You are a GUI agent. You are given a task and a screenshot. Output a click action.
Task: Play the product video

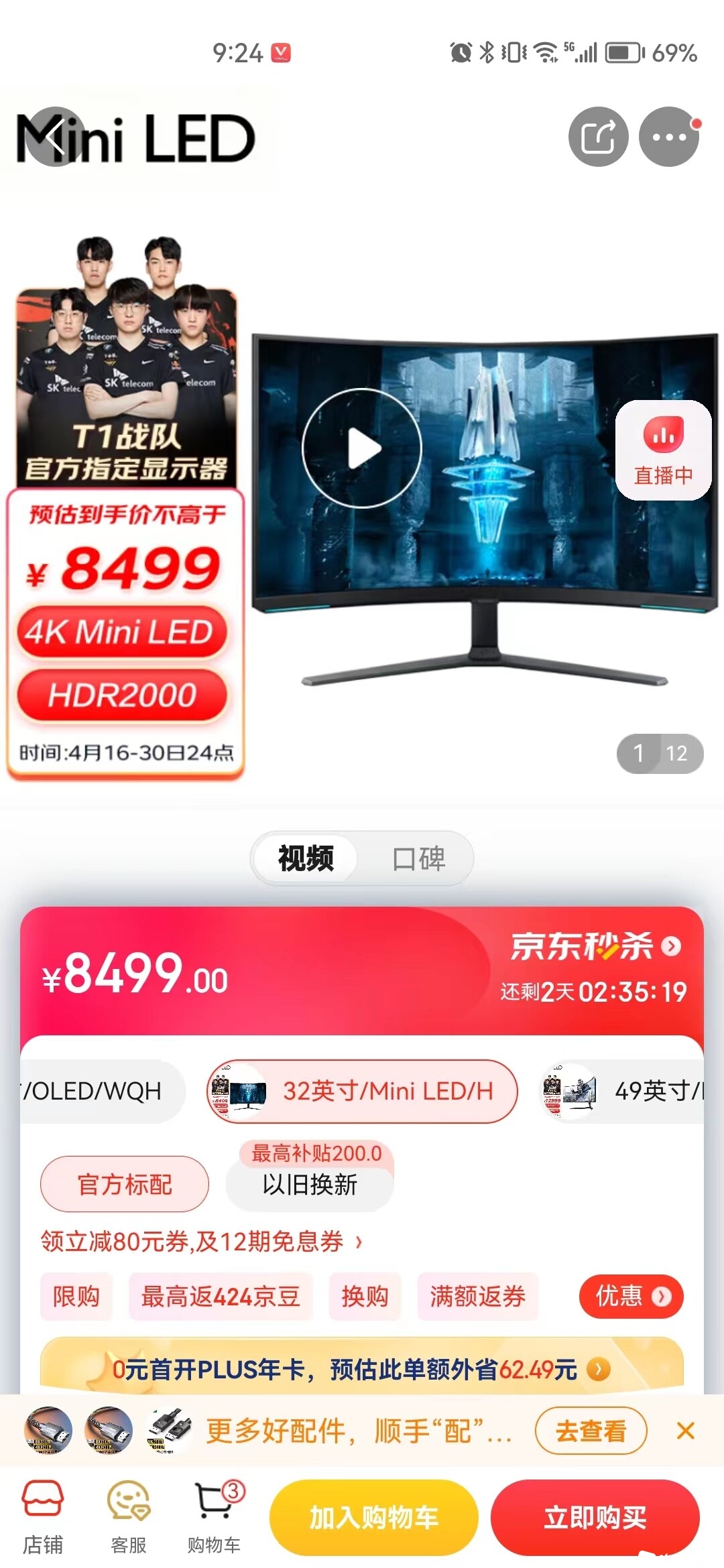362,448
